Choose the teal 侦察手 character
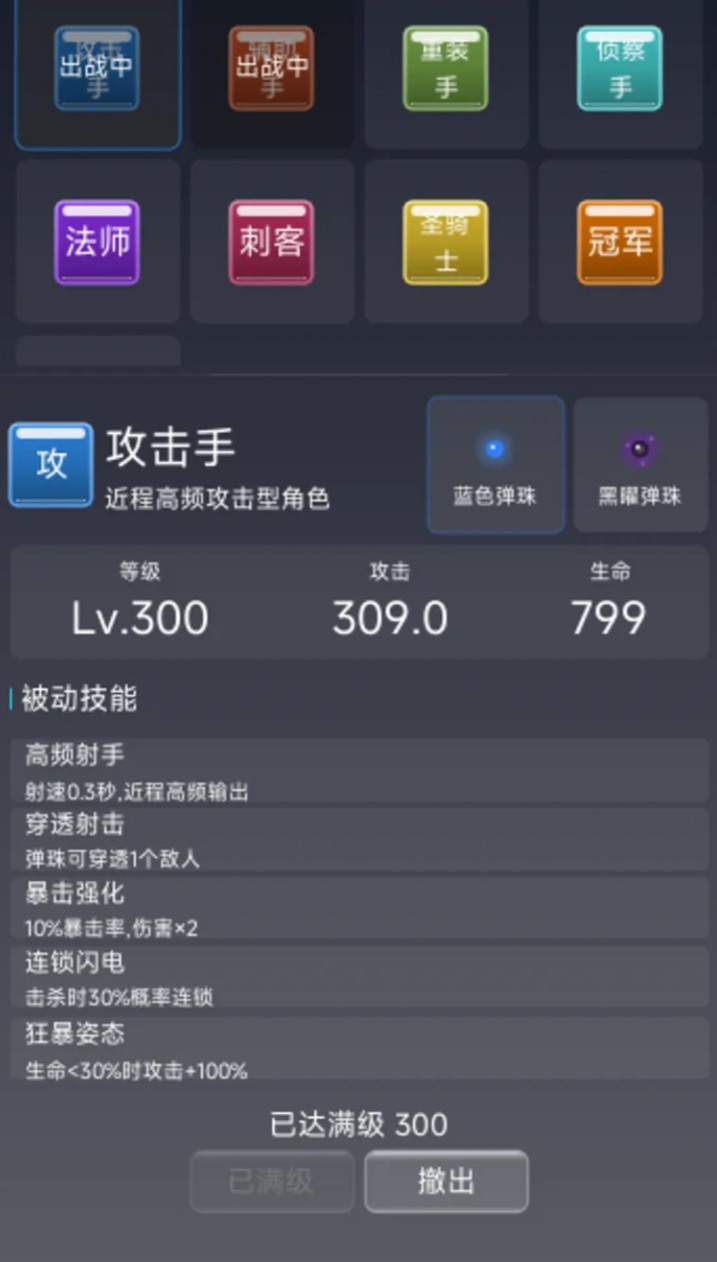 tap(620, 68)
